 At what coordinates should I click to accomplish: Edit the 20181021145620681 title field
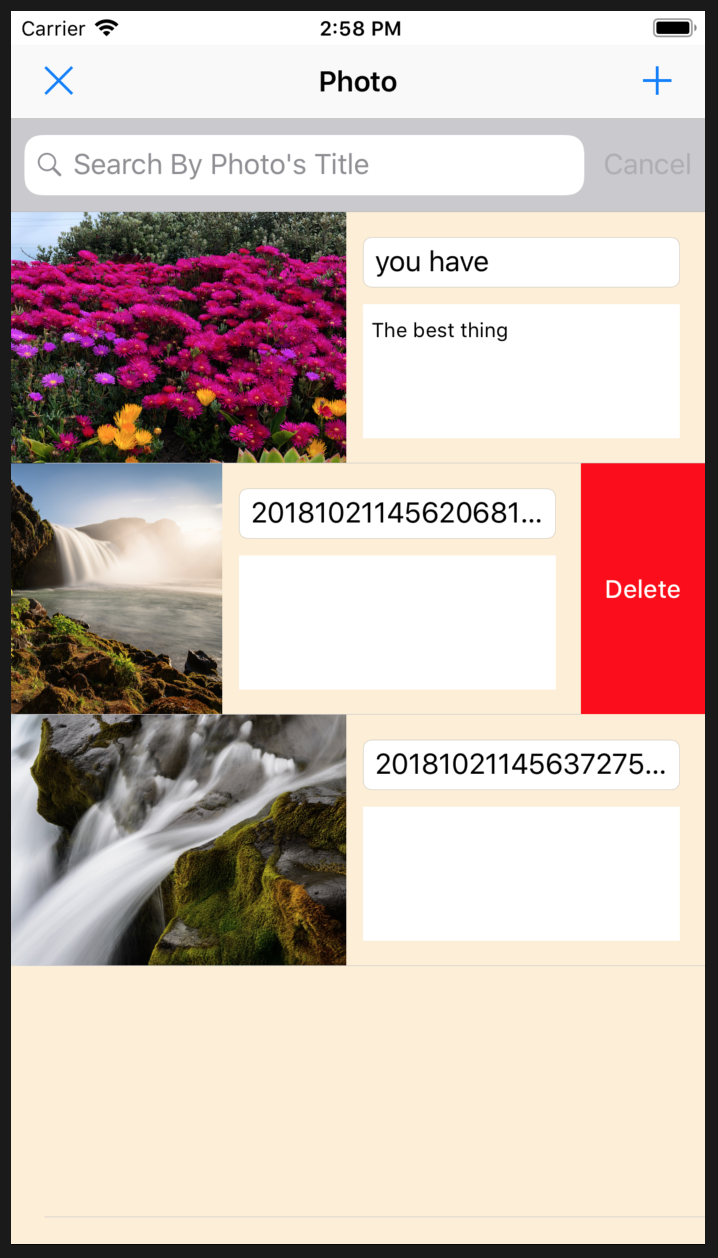397,513
